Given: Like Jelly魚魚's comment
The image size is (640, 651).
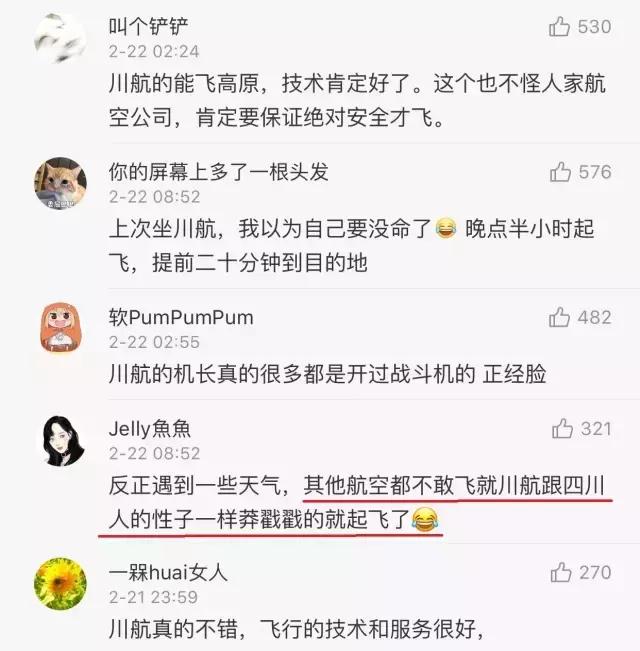Looking at the screenshot, I should (562, 429).
